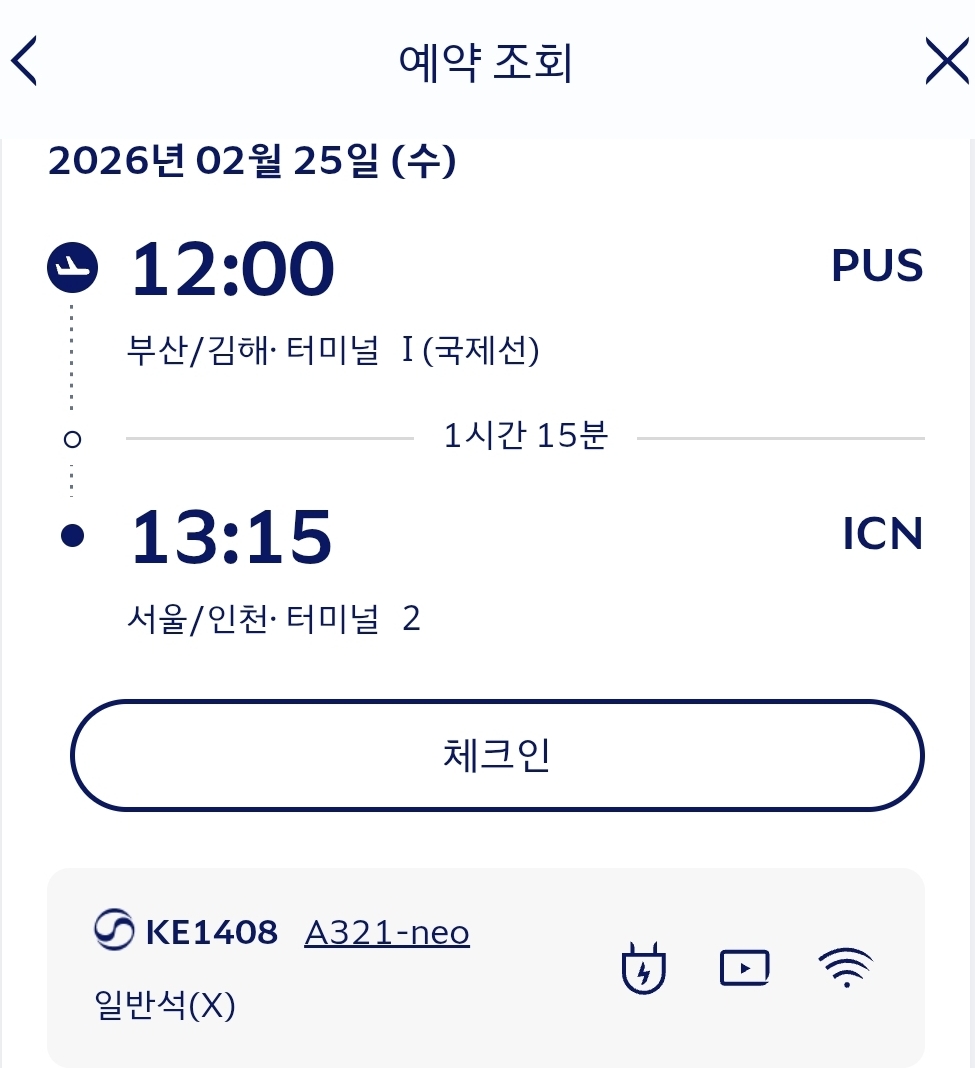Close the reservation lookup screen
Image resolution: width=975 pixels, height=1068 pixels.
[x=945, y=62]
